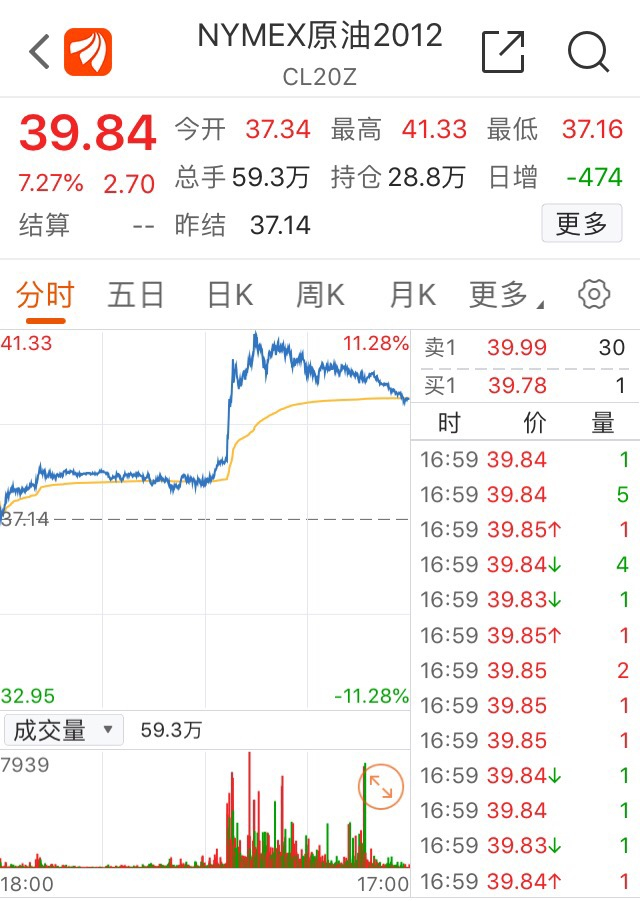Switch to the 五日 tab
This screenshot has width=640, height=901.
tap(136, 295)
